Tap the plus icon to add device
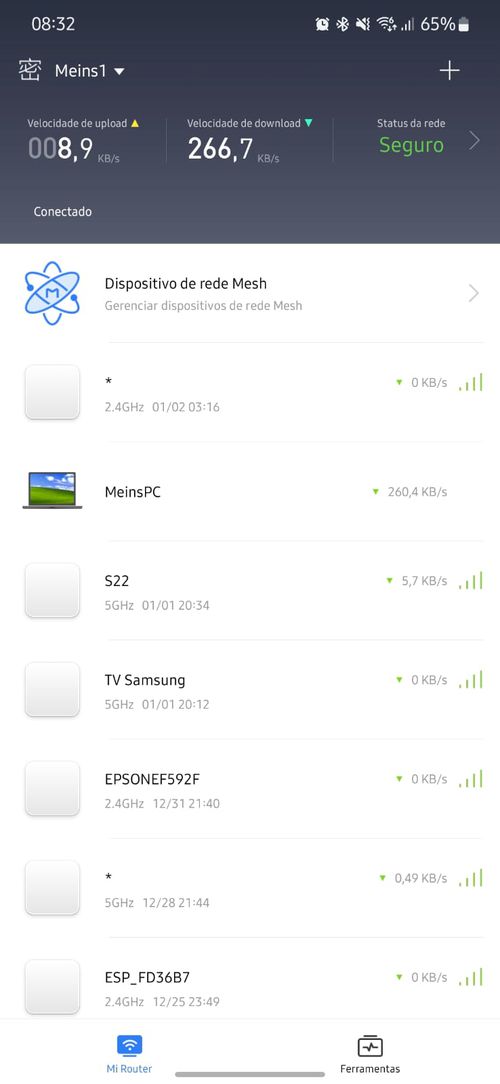Screen dimensions: 500x1084 [450, 71]
